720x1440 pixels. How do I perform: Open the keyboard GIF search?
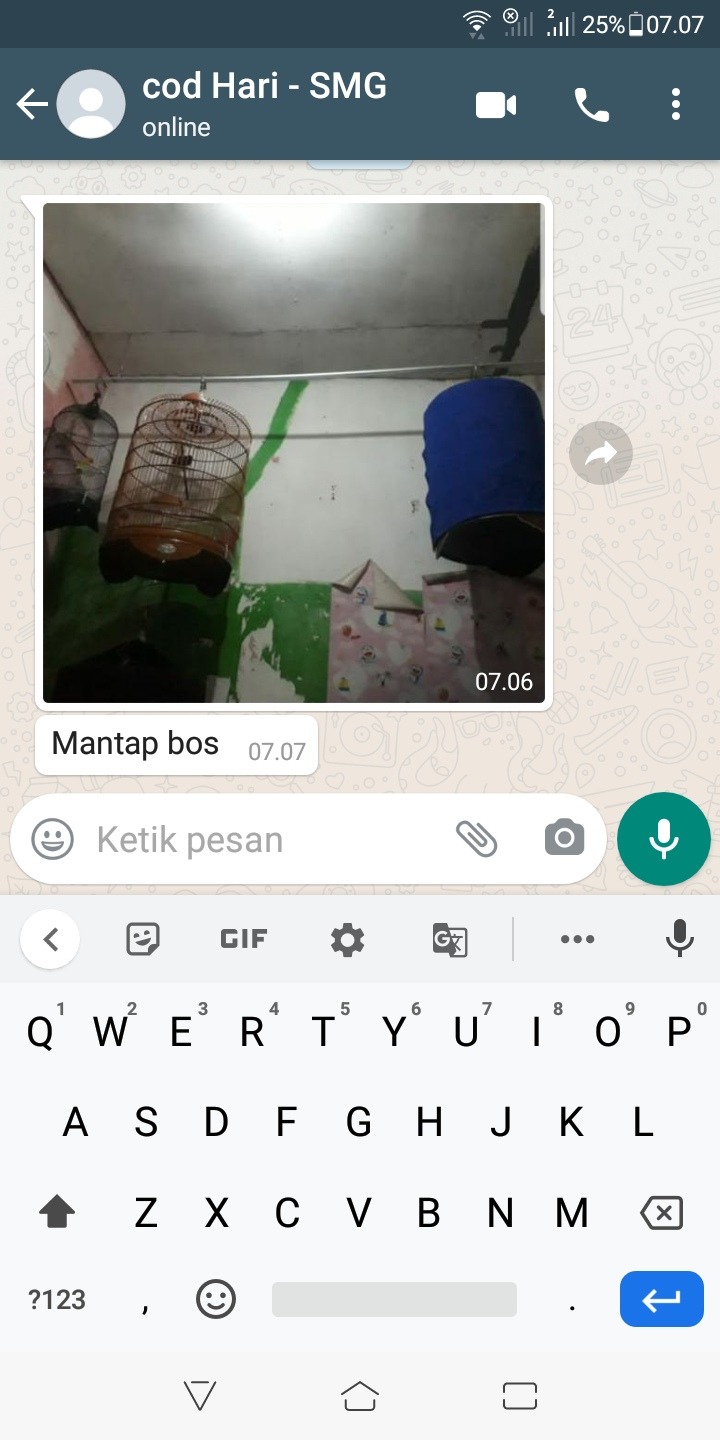(243, 939)
